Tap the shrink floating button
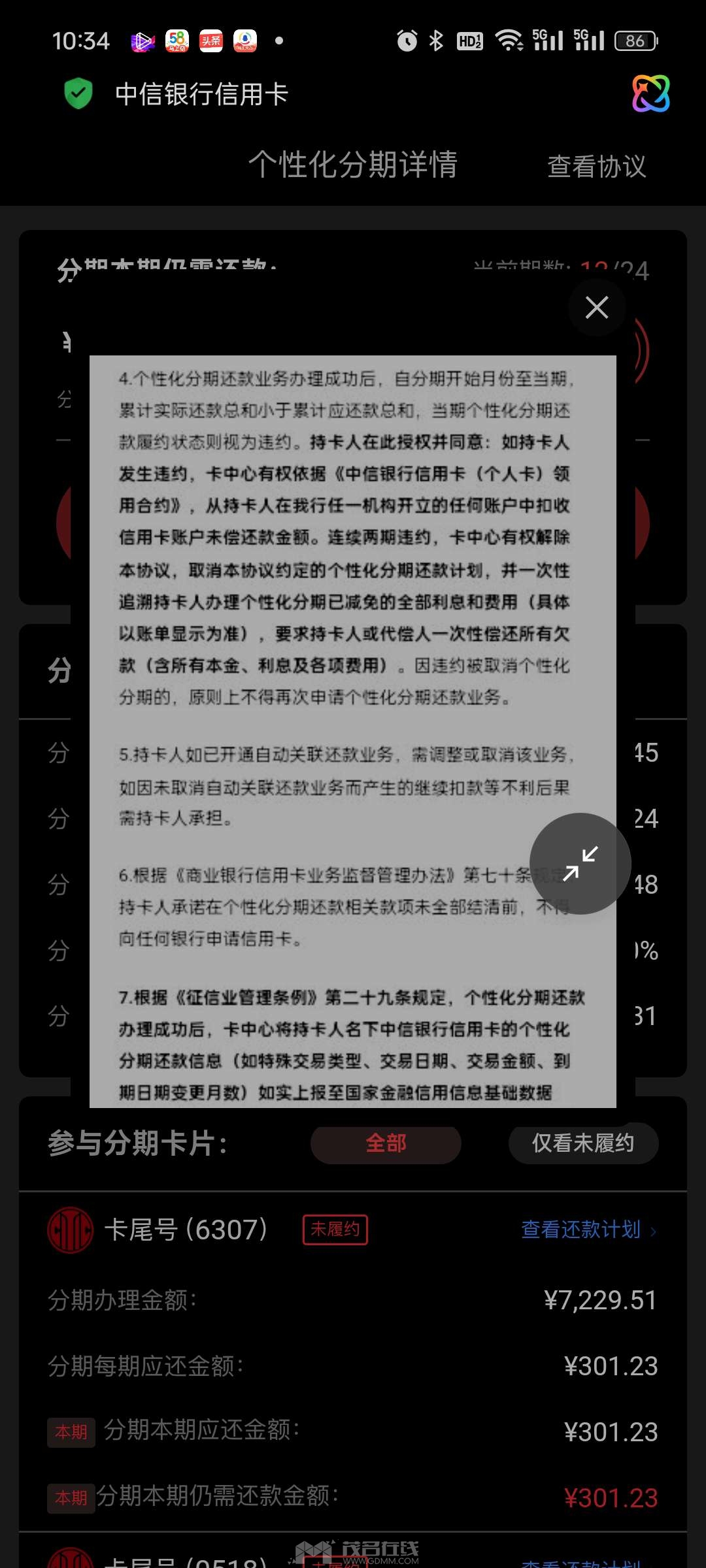Screen dimensions: 706x1568 [x=580, y=863]
